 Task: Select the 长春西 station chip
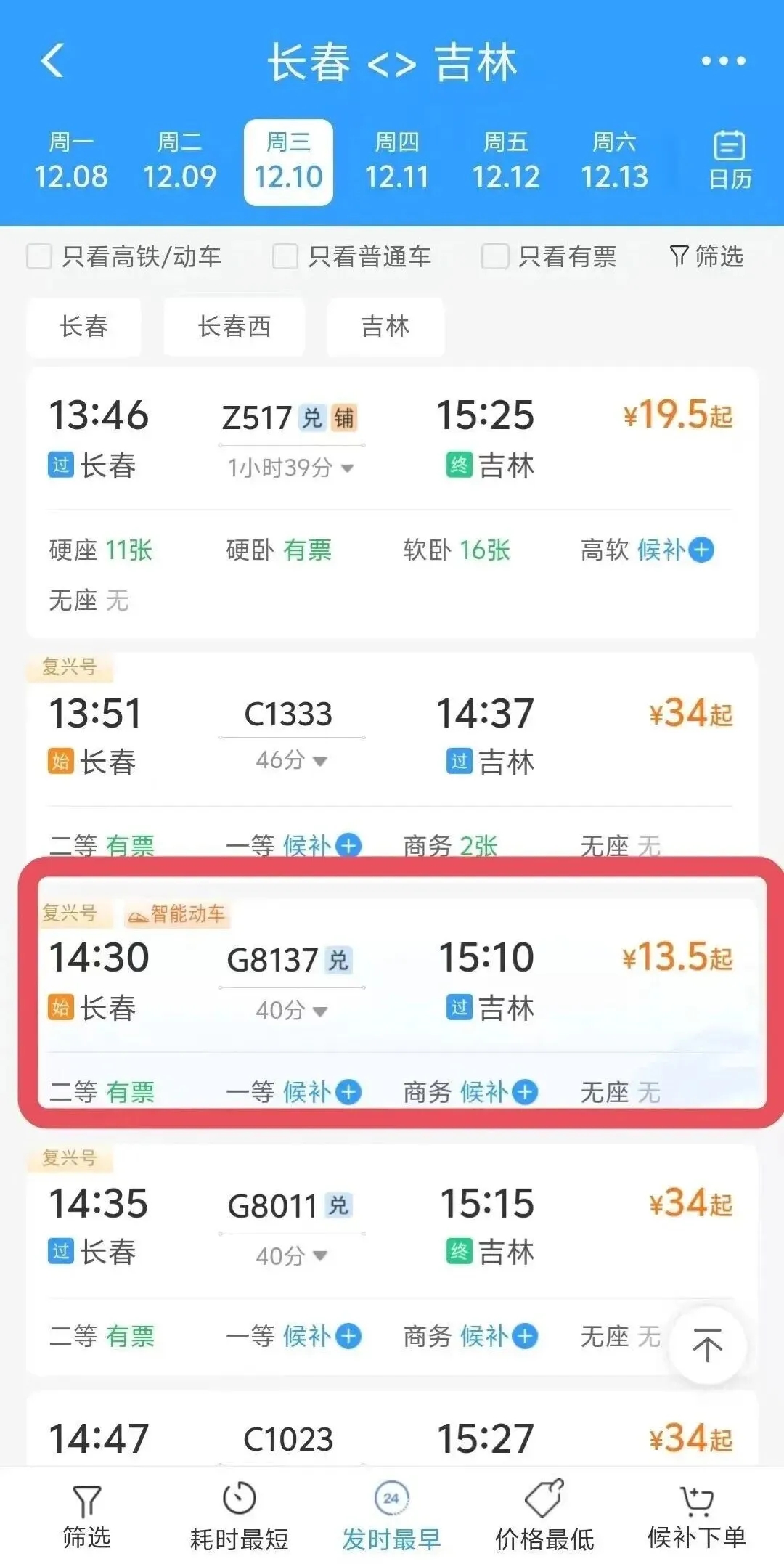(x=234, y=327)
